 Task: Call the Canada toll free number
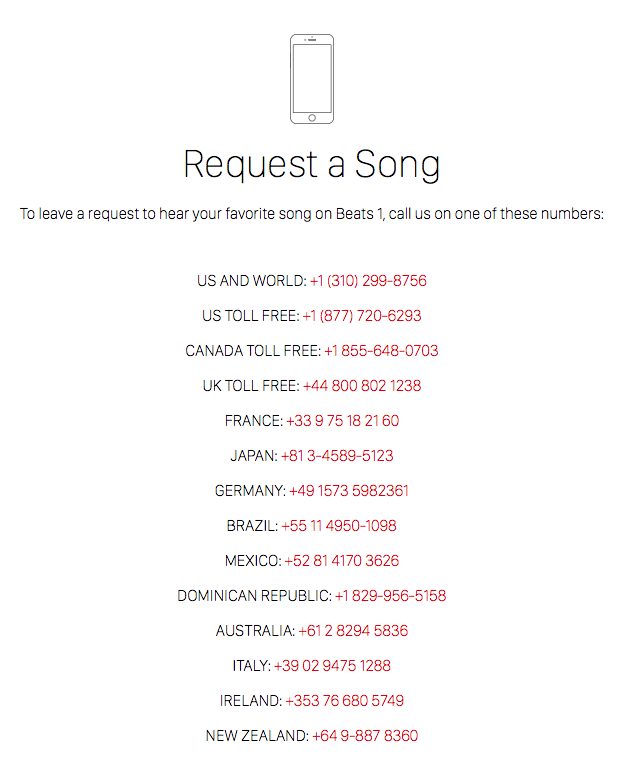pyautogui.click(x=381, y=351)
